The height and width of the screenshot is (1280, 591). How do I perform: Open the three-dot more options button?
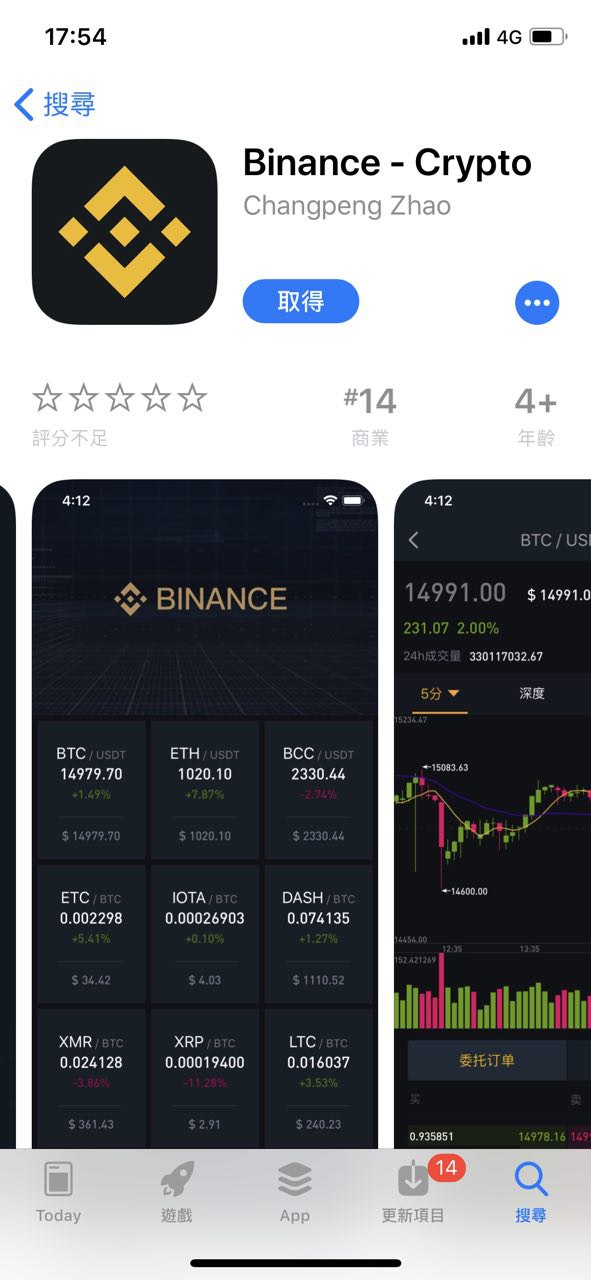tap(537, 302)
